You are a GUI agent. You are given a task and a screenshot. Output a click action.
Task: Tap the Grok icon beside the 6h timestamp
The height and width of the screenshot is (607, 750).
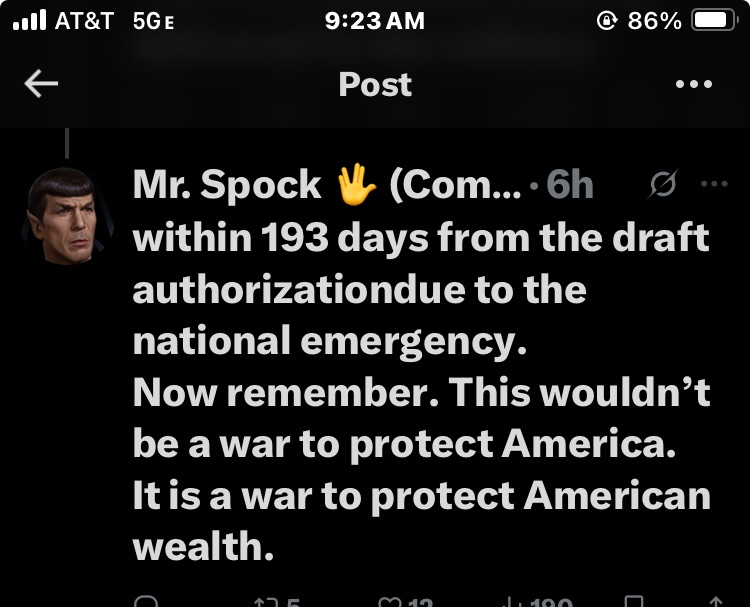pyautogui.click(x=661, y=184)
